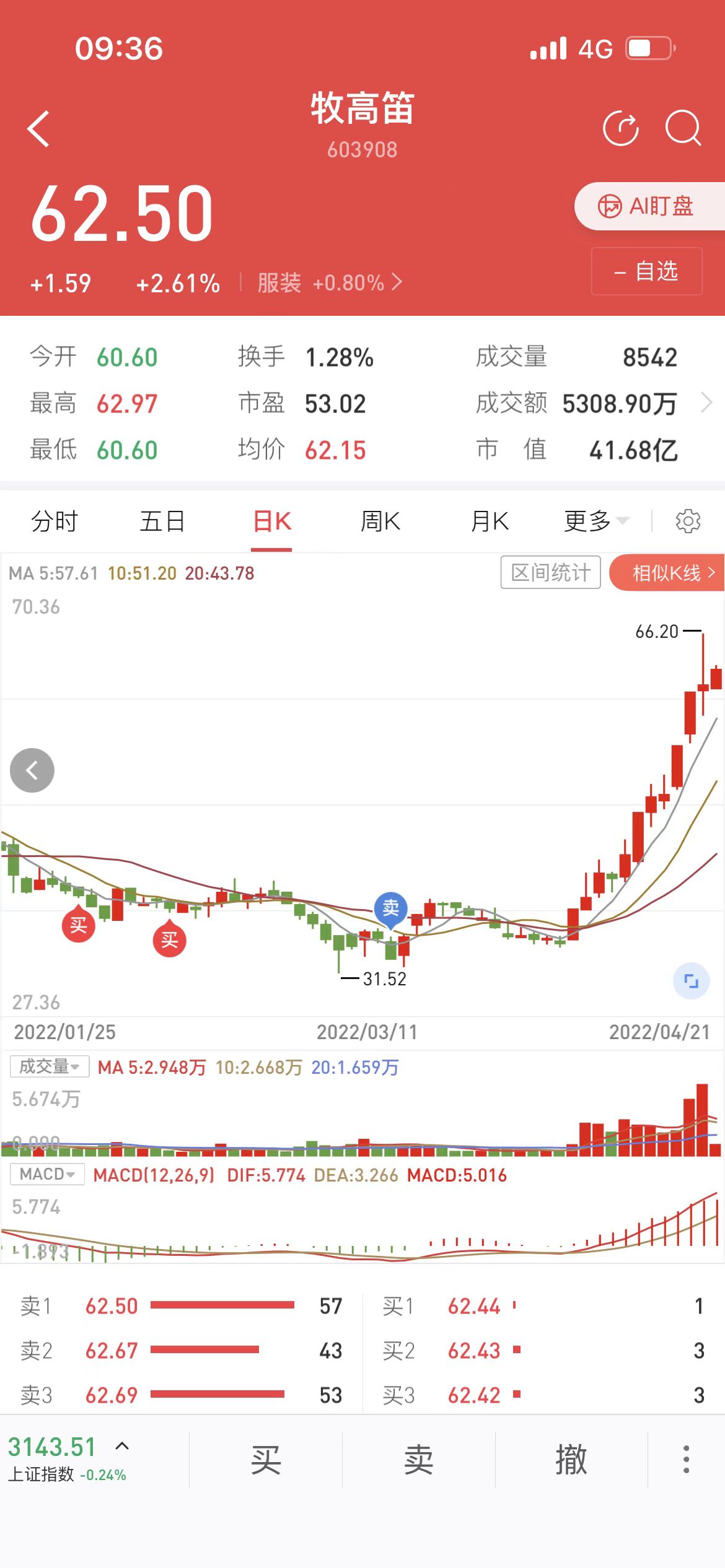The image size is (725, 1568).
Task: Open the three-dot more options menu
Action: [x=686, y=1459]
